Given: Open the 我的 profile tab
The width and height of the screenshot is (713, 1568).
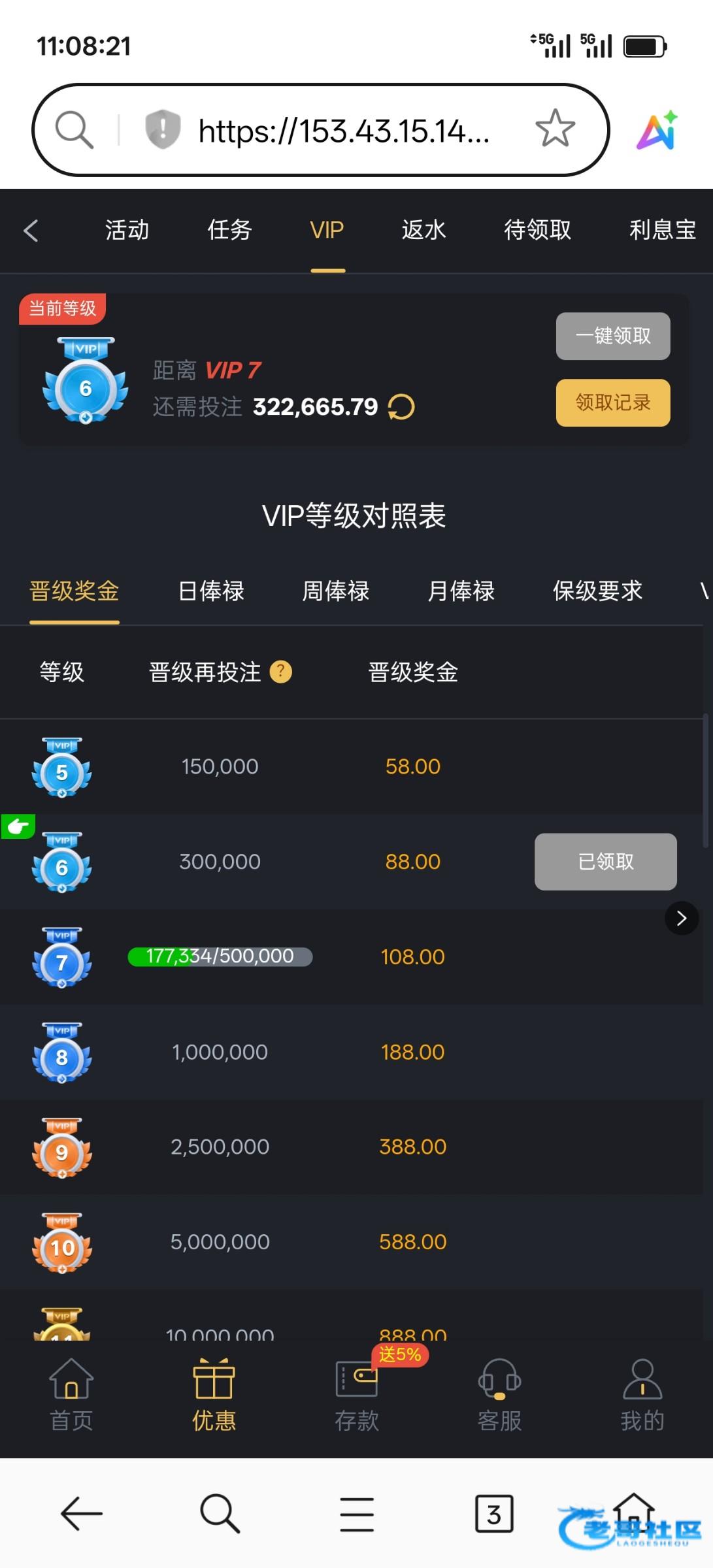Looking at the screenshot, I should [x=642, y=1395].
